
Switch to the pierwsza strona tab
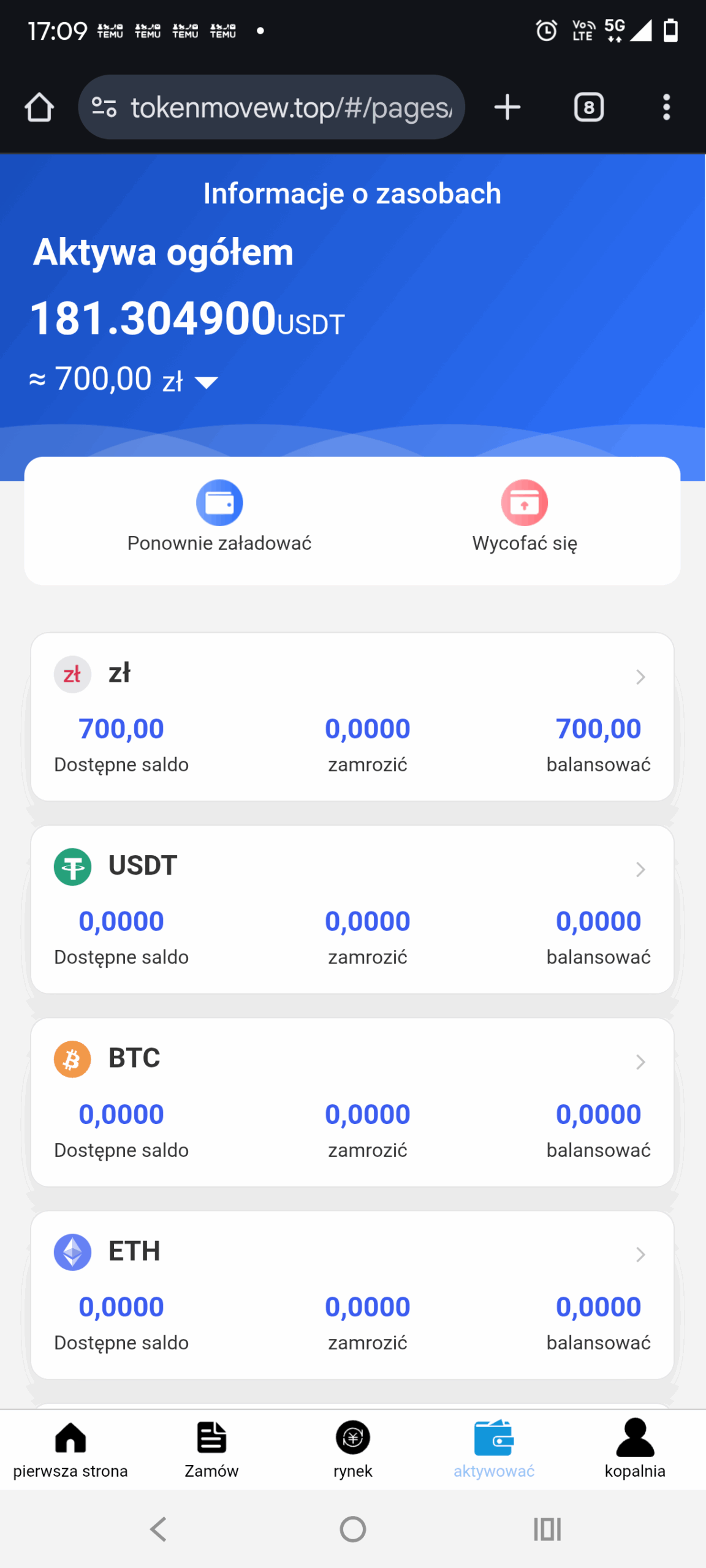tap(70, 1449)
